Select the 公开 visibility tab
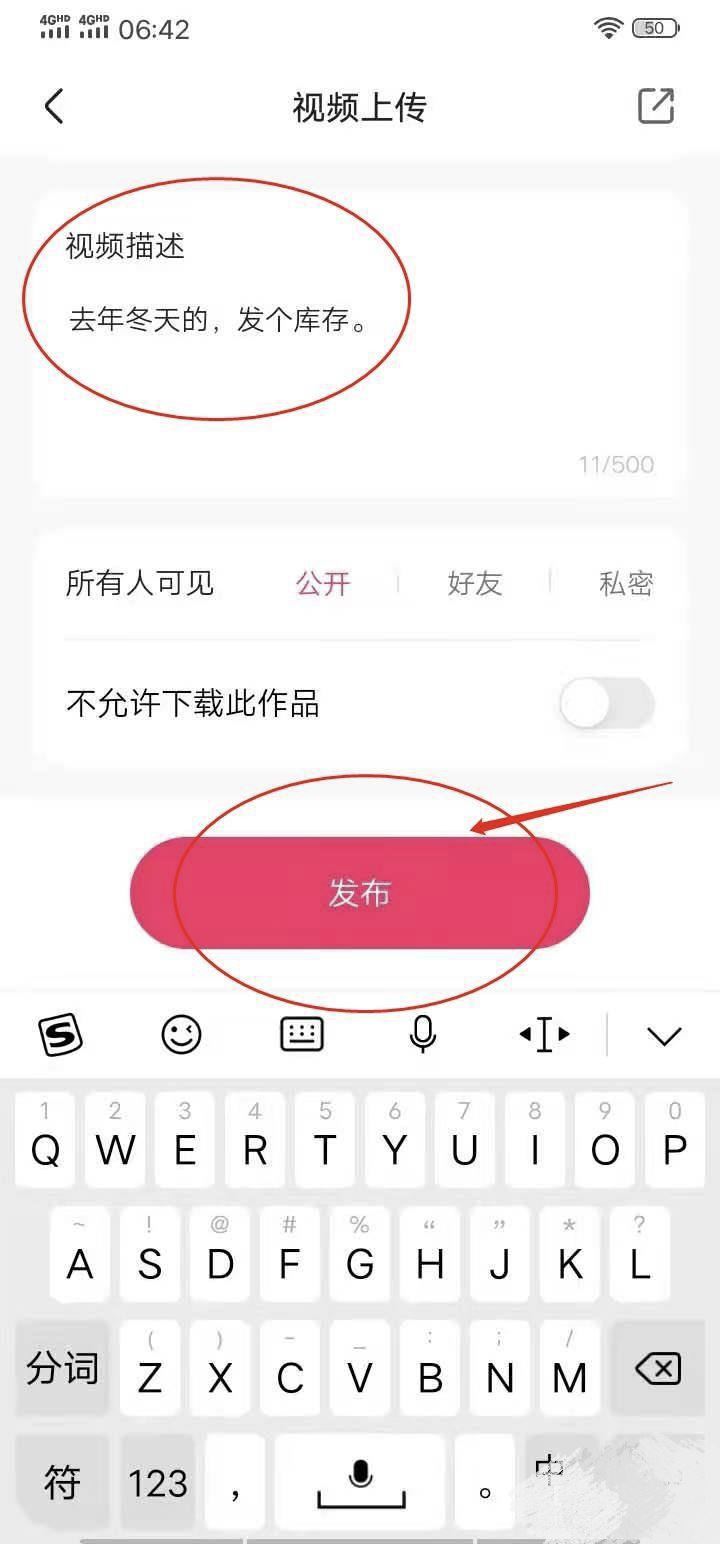720x1544 pixels. [324, 583]
